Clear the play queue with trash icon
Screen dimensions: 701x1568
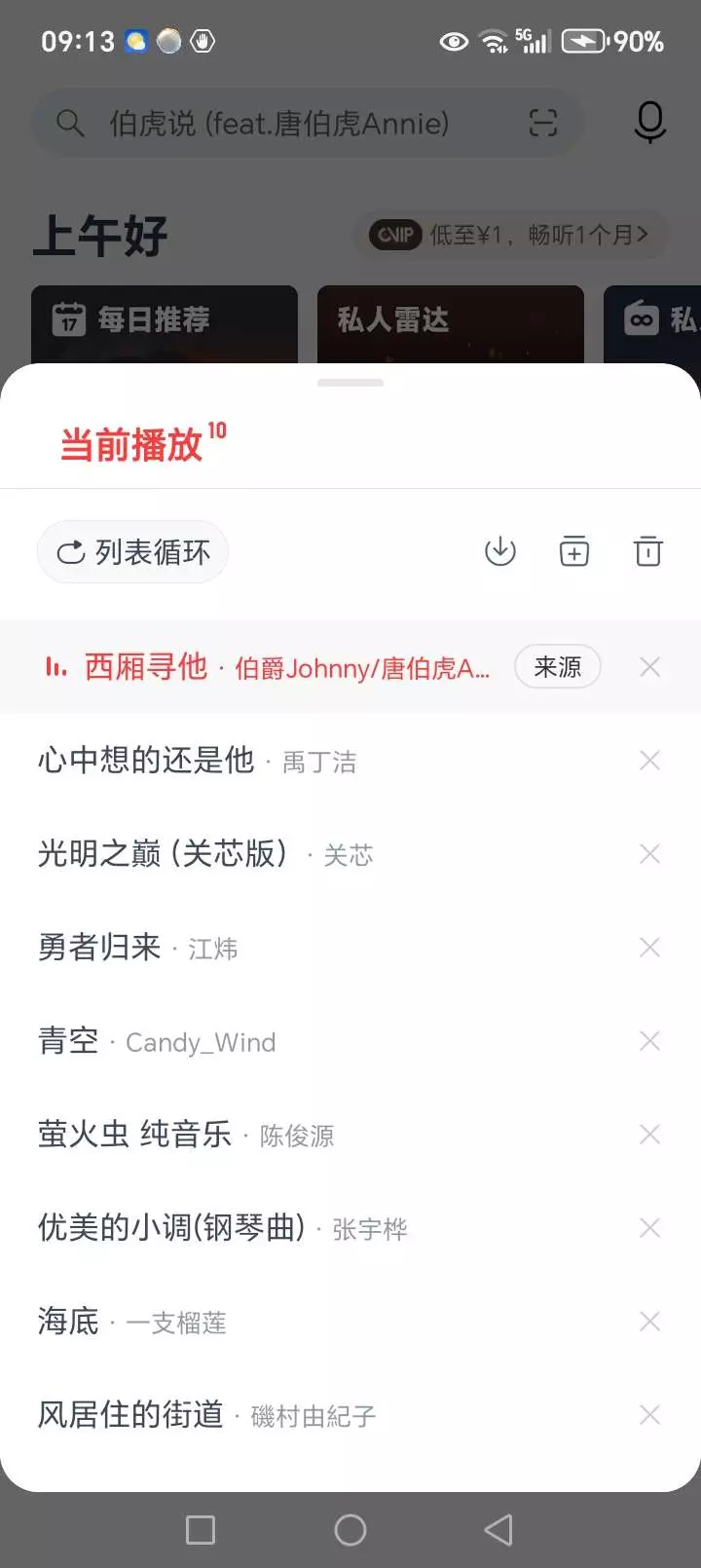pos(648,551)
